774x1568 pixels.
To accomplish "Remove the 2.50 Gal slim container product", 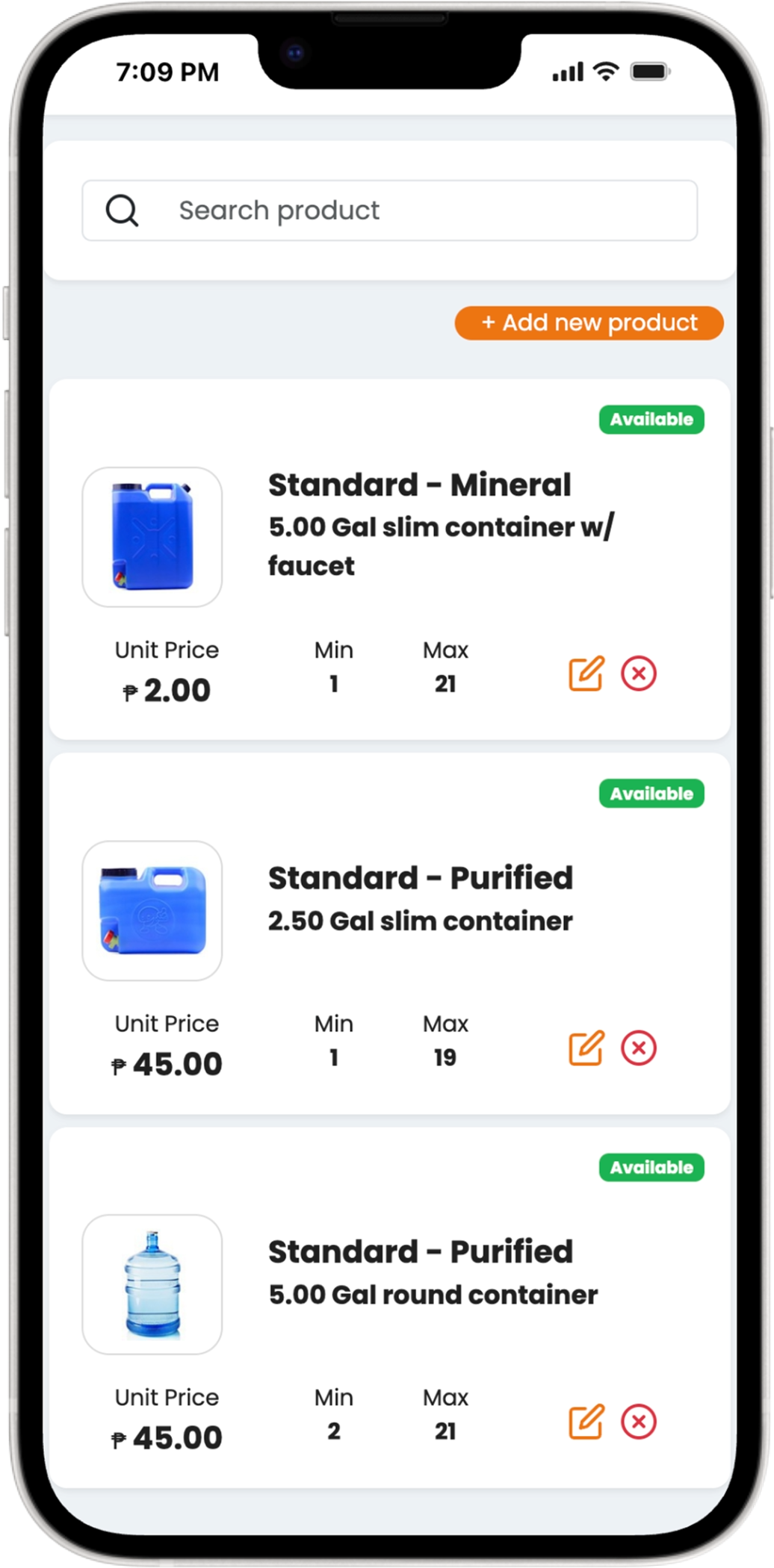I will (639, 1048).
